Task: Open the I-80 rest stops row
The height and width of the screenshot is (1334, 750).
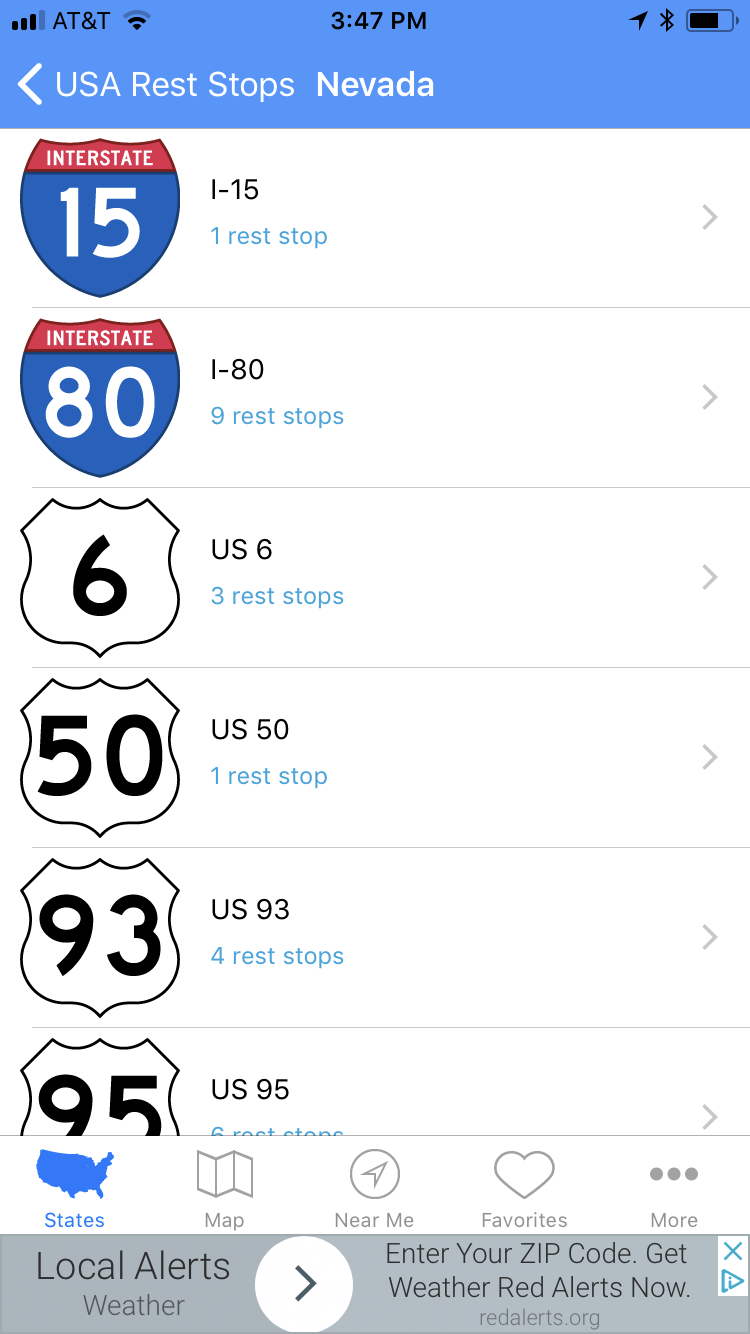Action: [x=375, y=398]
